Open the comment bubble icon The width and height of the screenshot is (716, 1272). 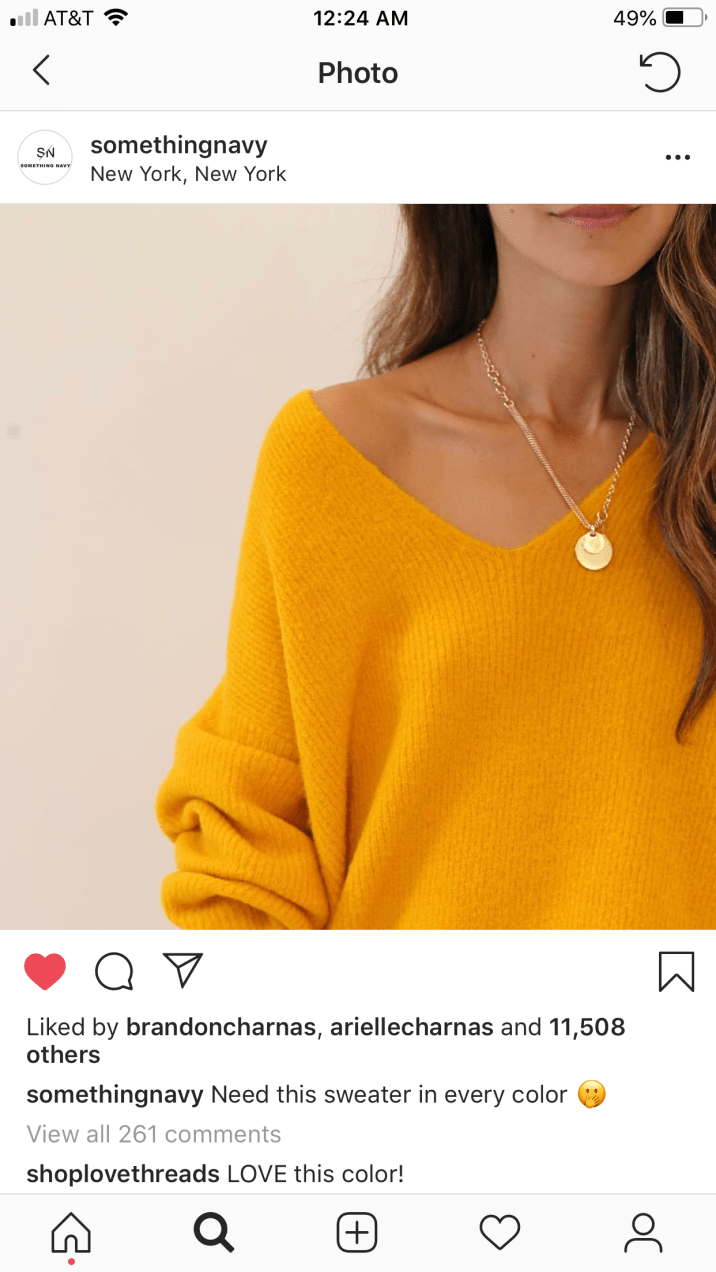coord(114,971)
